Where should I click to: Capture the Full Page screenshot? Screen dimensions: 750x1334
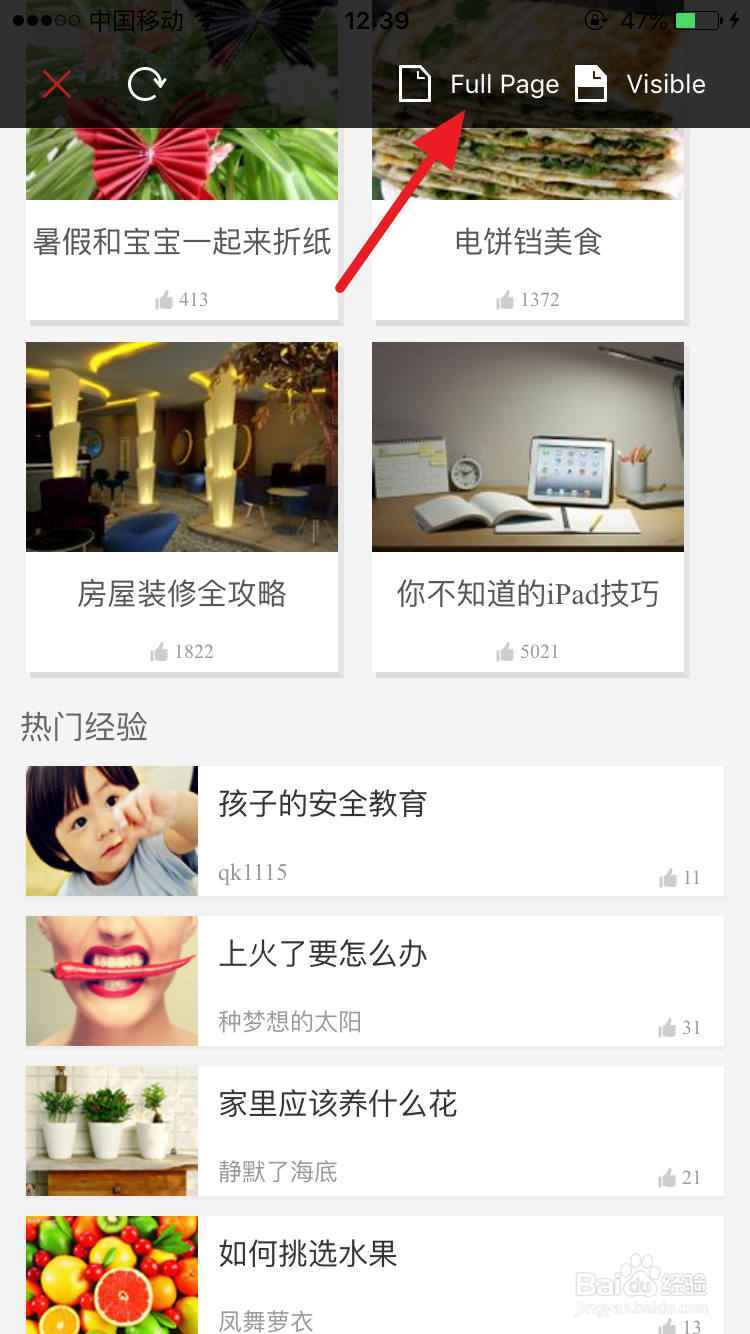(x=479, y=84)
